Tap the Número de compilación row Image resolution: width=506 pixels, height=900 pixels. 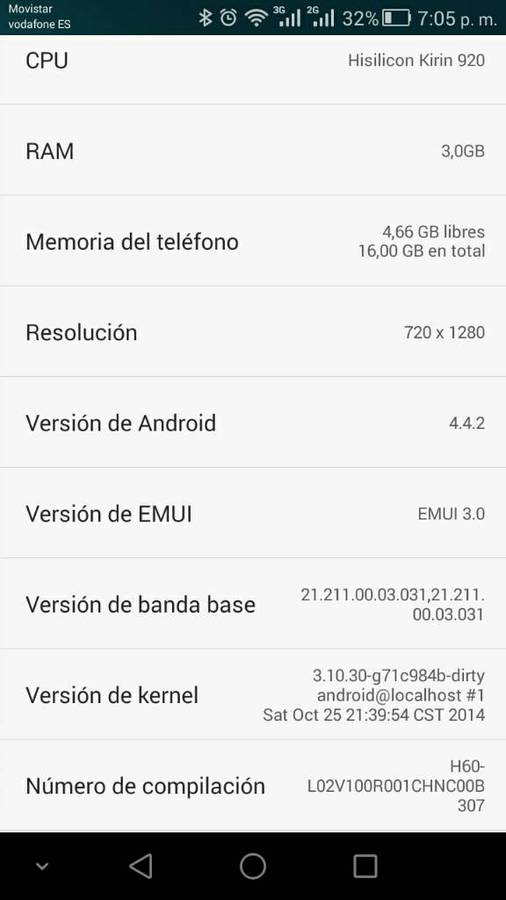253,785
